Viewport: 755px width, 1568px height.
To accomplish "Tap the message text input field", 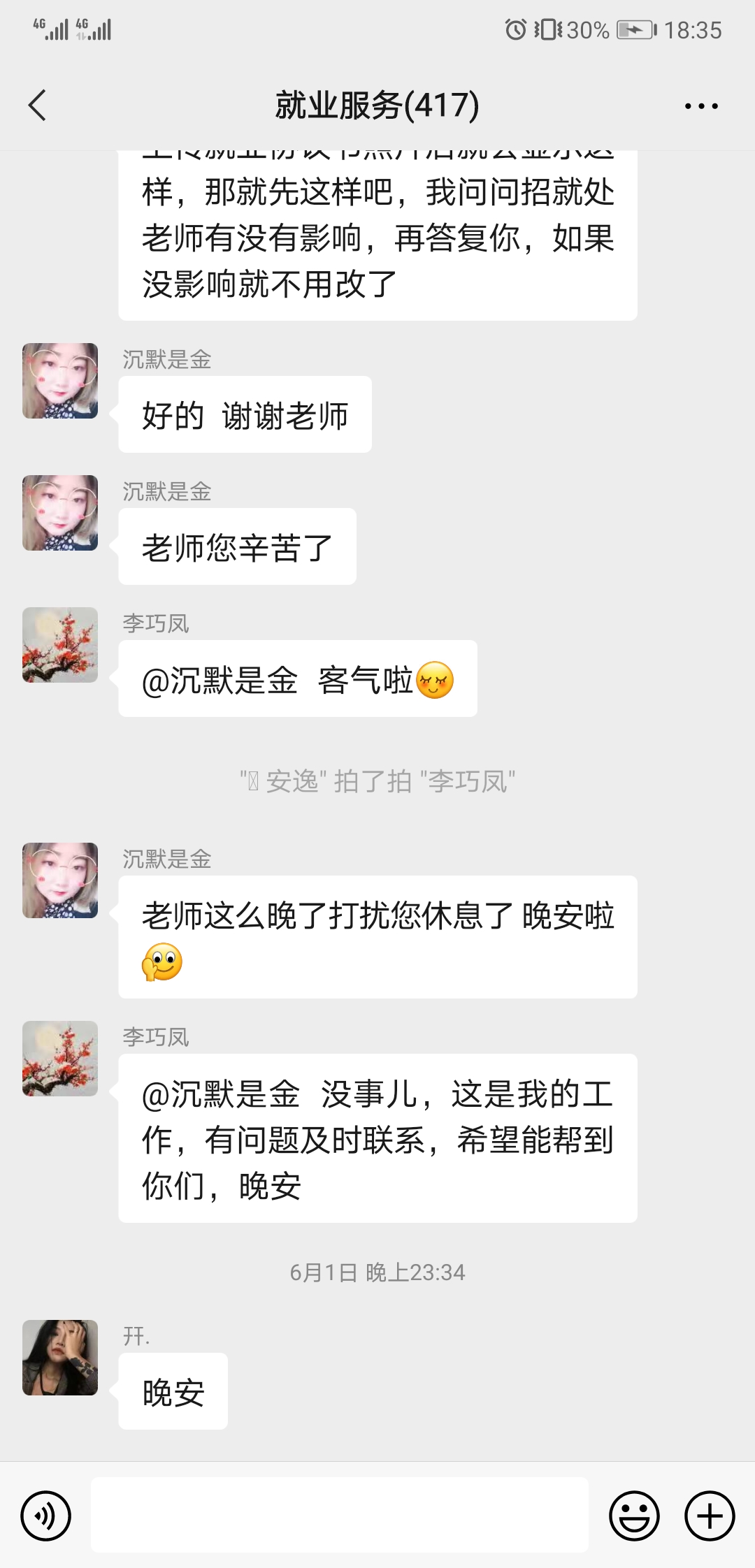I will pos(339,1515).
